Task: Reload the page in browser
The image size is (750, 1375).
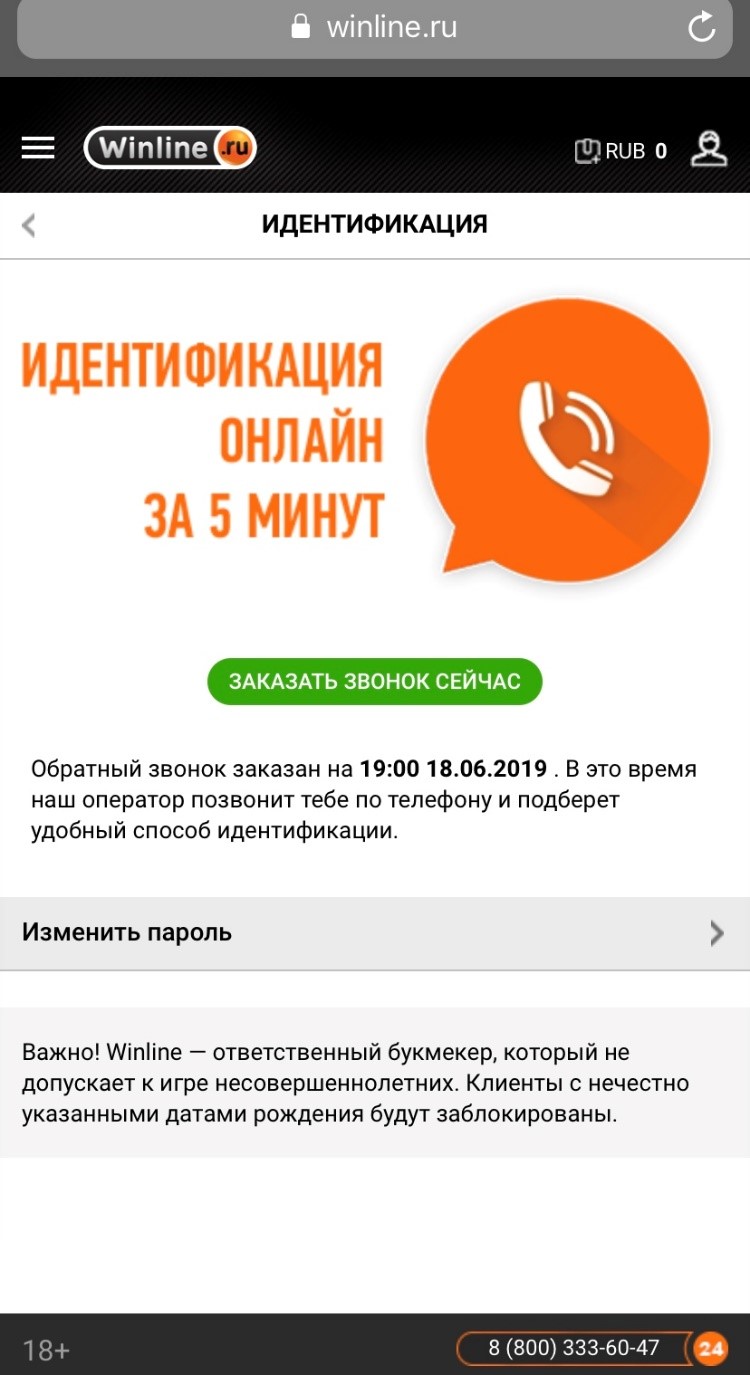Action: (702, 28)
